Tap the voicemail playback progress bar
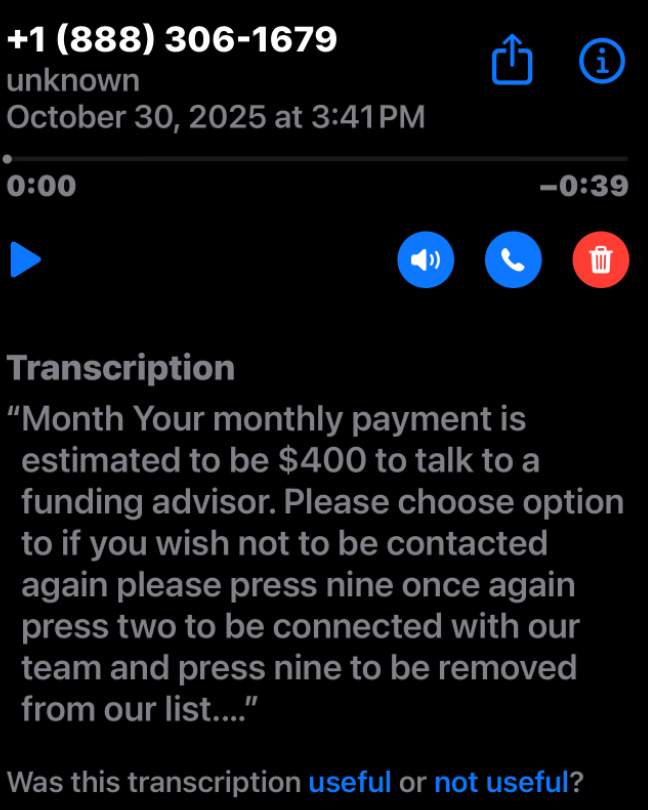 317,159
